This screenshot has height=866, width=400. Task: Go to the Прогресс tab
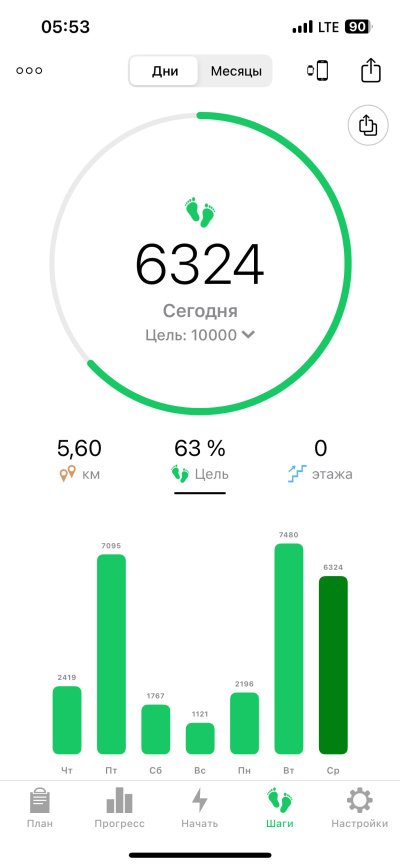point(119,808)
